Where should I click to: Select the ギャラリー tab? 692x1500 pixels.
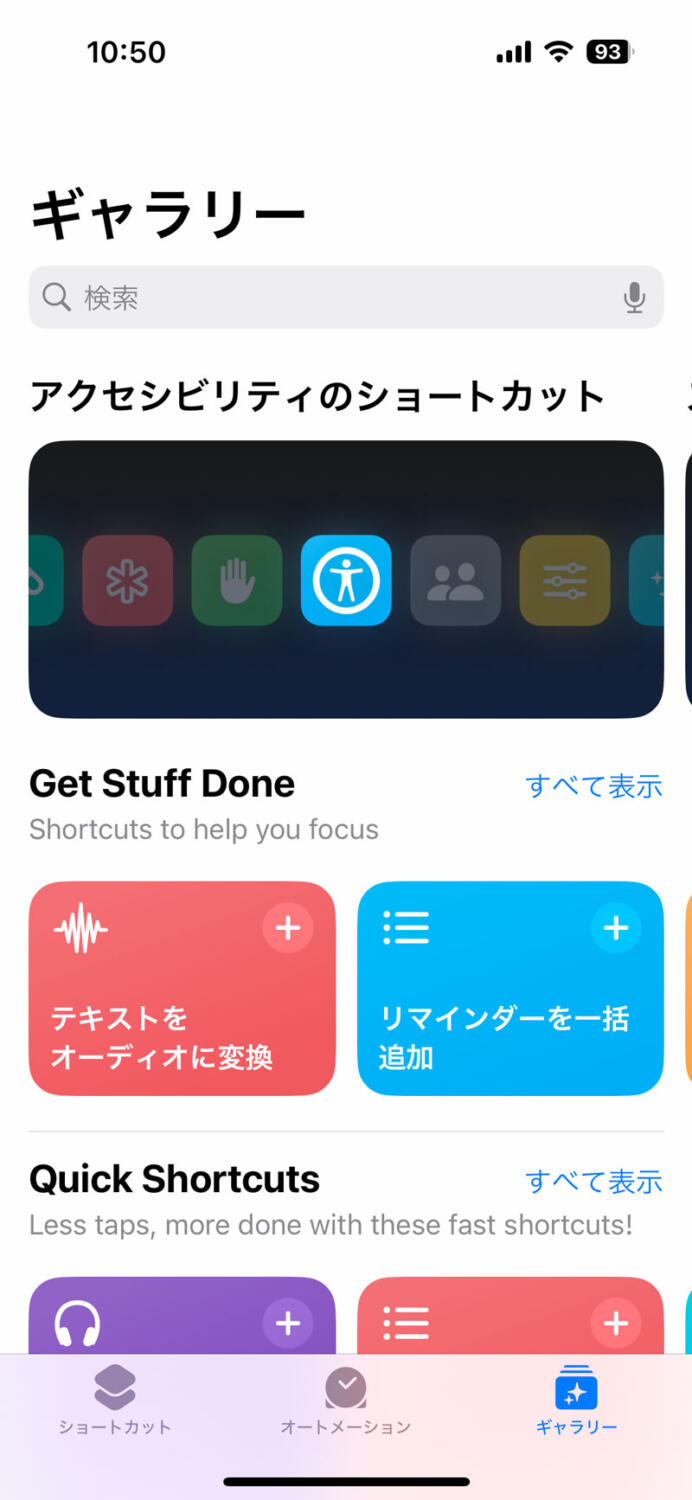click(576, 1400)
